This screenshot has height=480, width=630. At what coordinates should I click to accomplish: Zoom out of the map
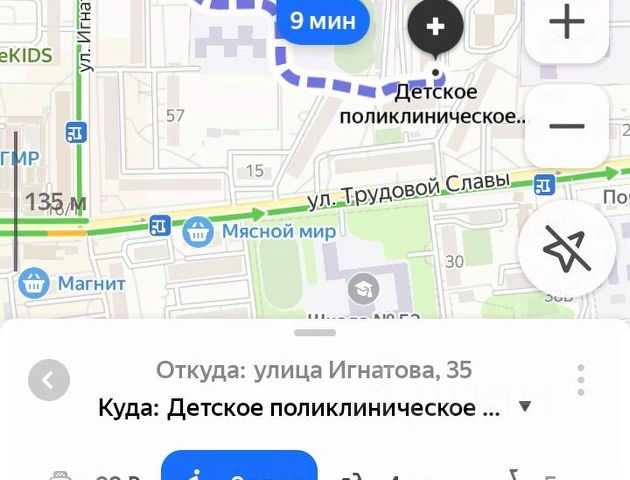pos(566,127)
